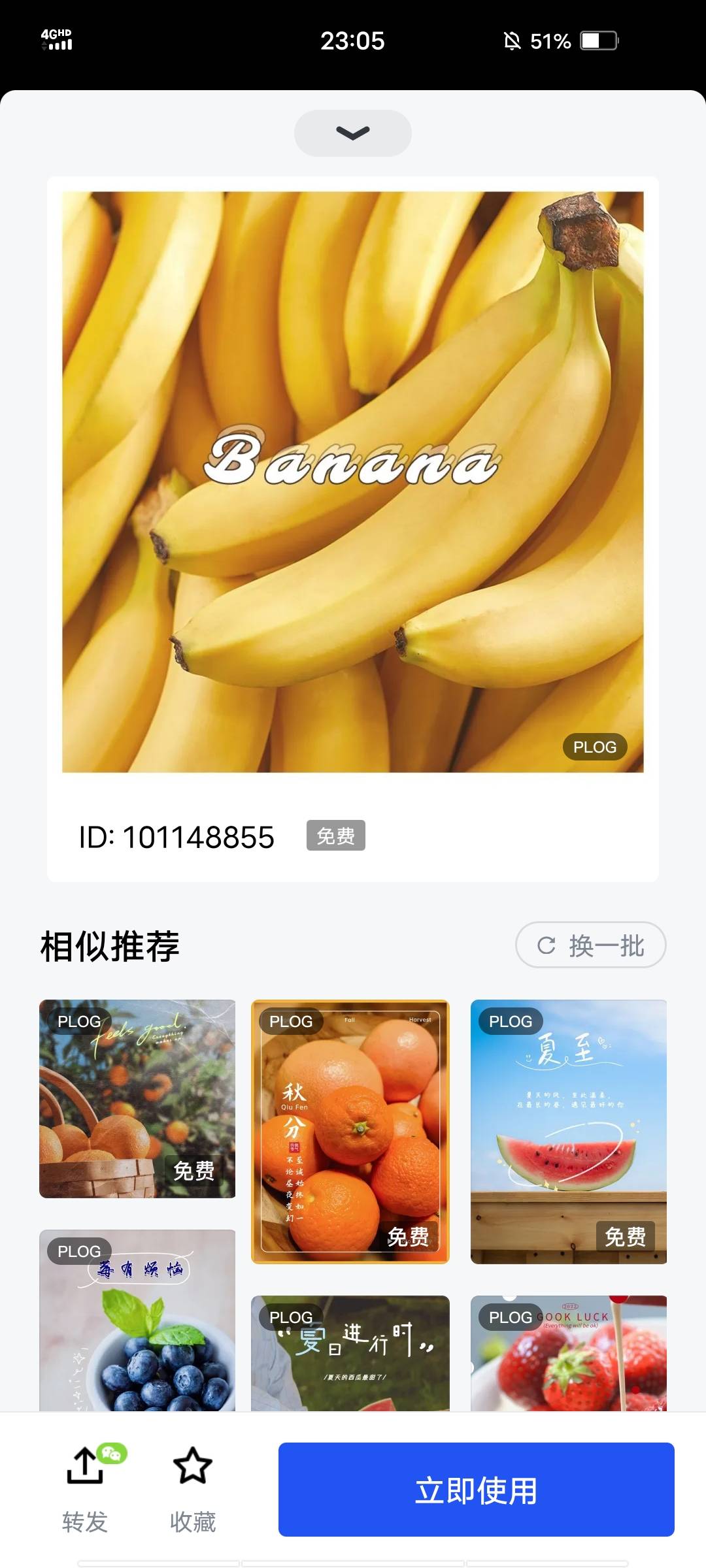The width and height of the screenshot is (706, 1568).
Task: Open the 夏日进行时 template
Action: [x=350, y=1352]
